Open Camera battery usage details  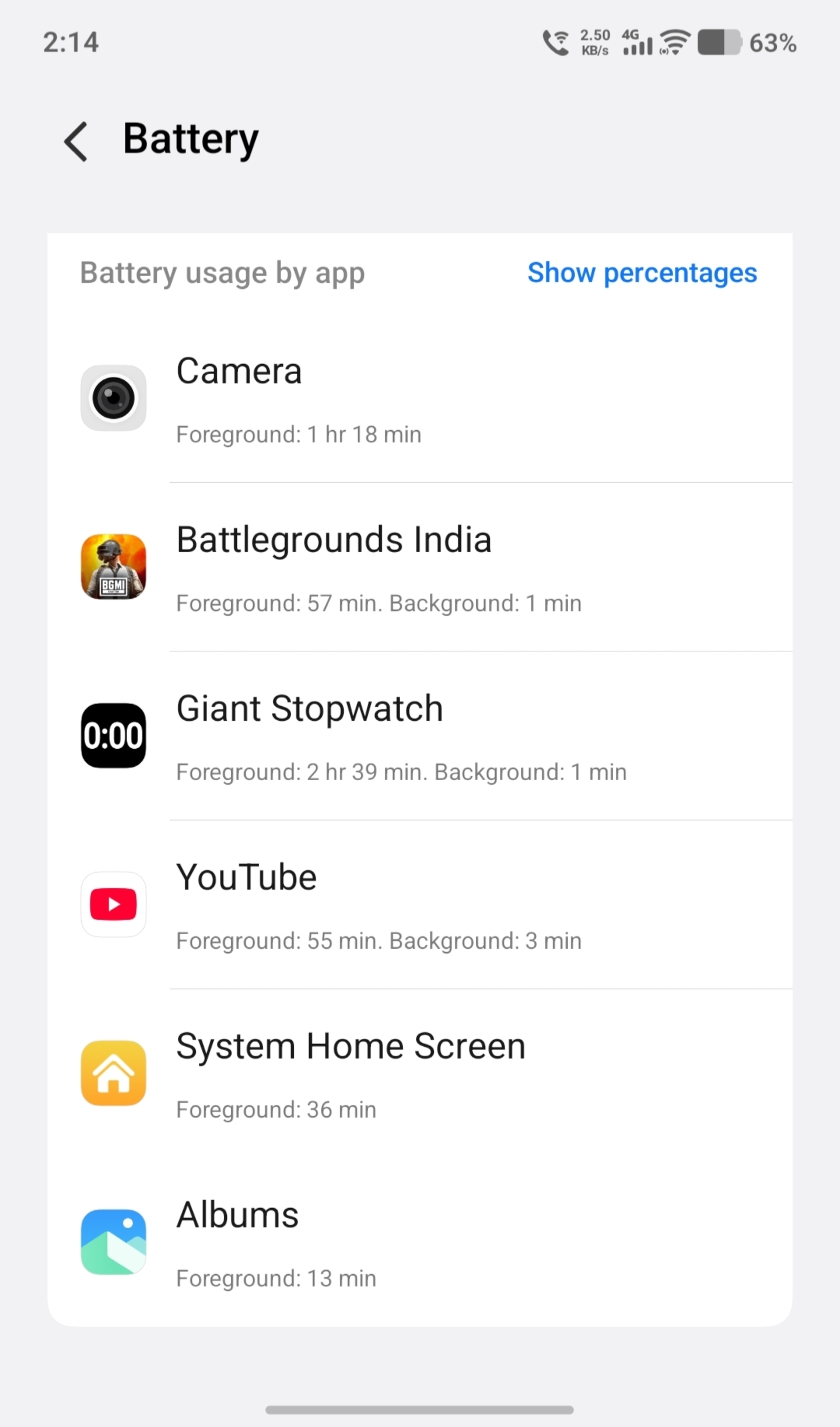pyautogui.click(x=419, y=398)
